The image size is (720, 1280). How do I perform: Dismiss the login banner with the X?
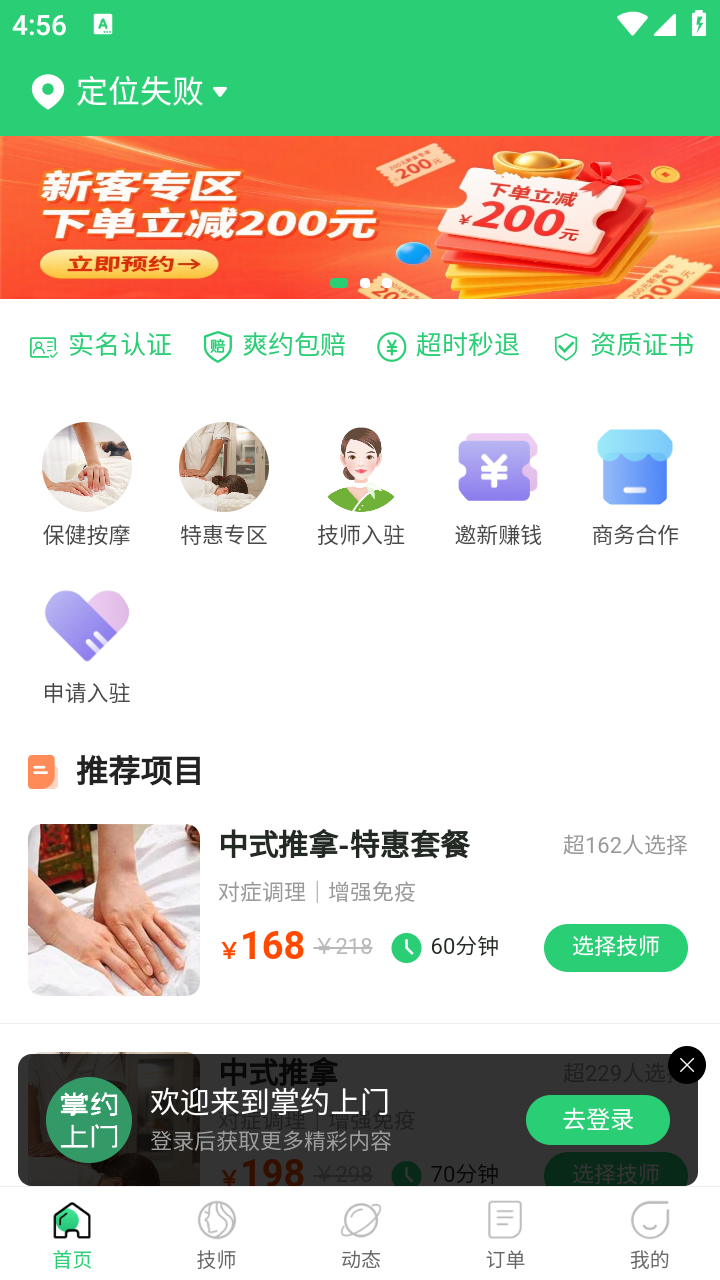pyautogui.click(x=687, y=1064)
